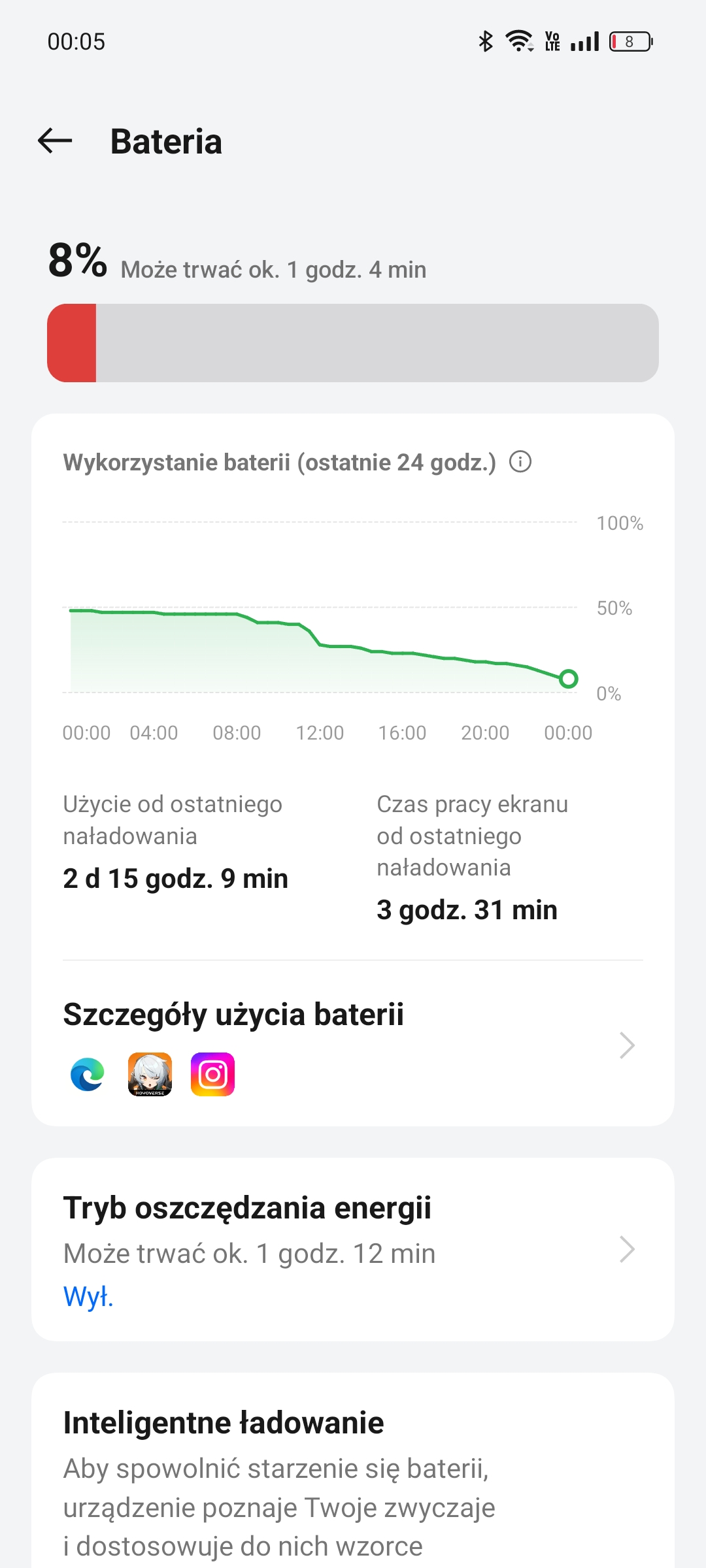
Task: Open Inteligentne ładowanie settings
Action: coord(353,1470)
